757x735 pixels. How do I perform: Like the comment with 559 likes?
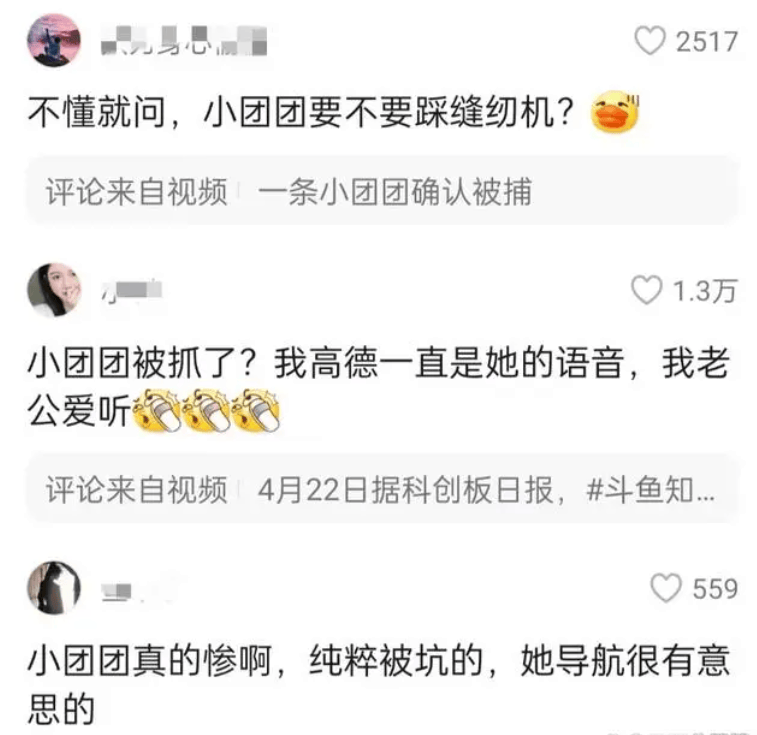665,588
